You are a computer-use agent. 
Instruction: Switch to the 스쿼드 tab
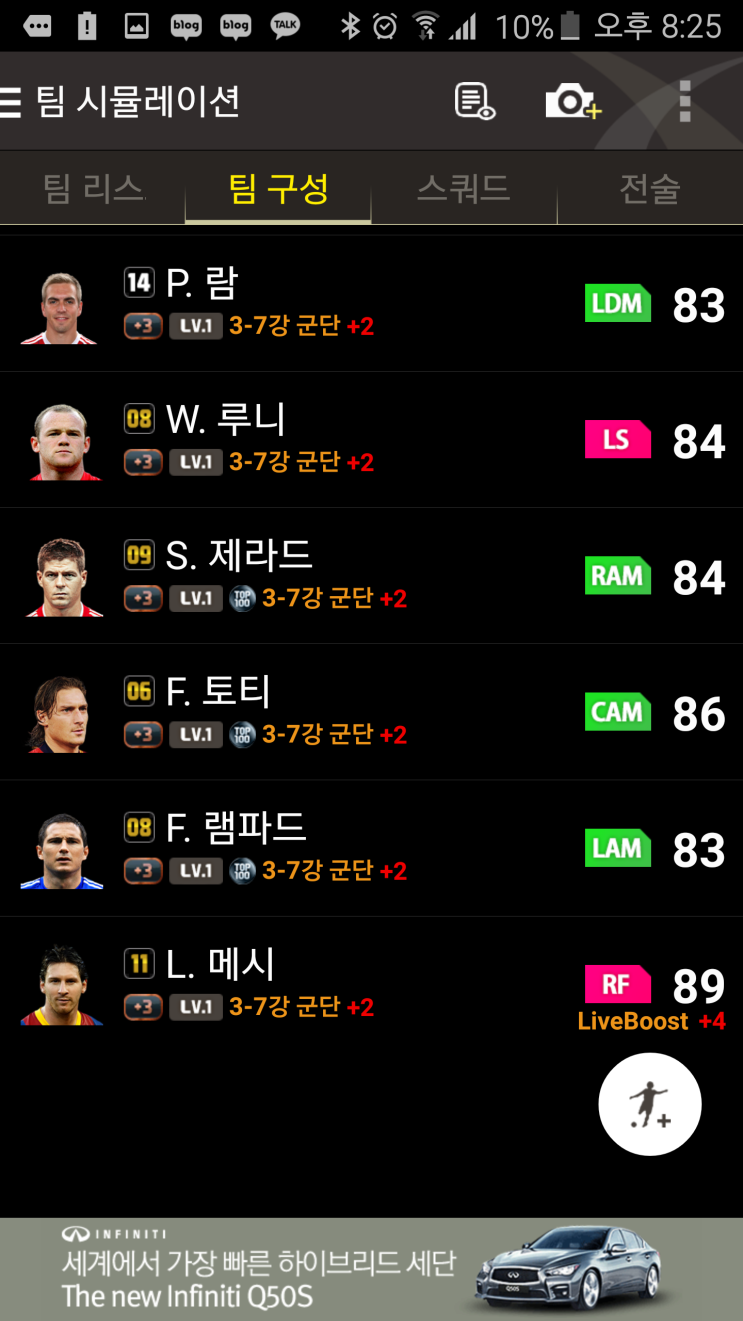463,188
